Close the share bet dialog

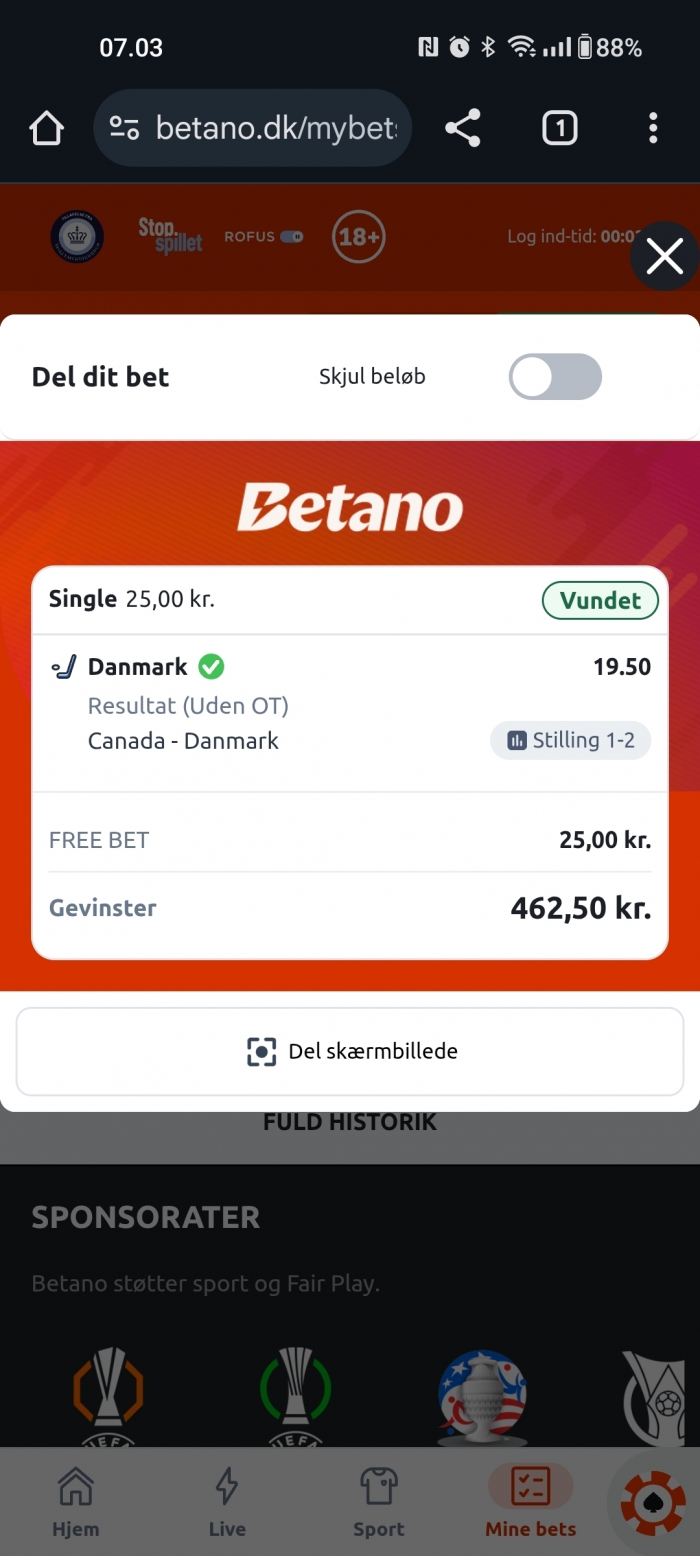point(664,257)
